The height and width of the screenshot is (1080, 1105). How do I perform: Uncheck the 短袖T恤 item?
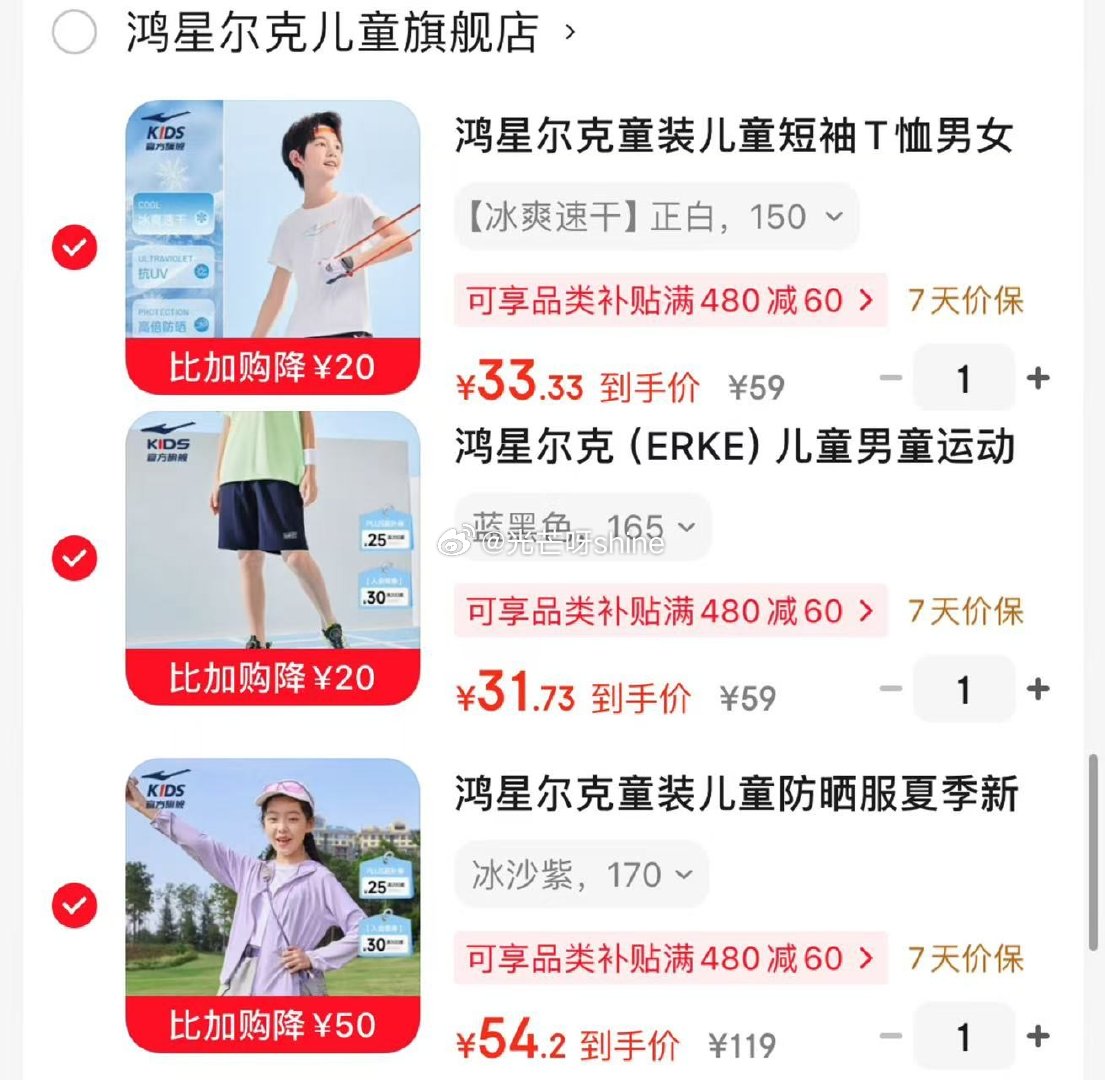click(x=74, y=247)
